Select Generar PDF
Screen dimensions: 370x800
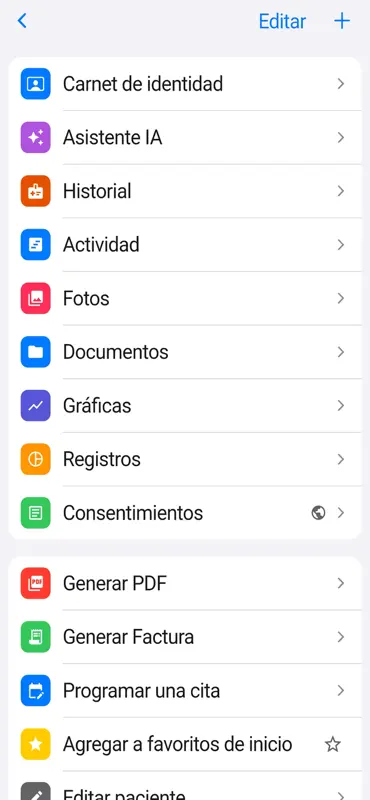pyautogui.click(x=185, y=583)
